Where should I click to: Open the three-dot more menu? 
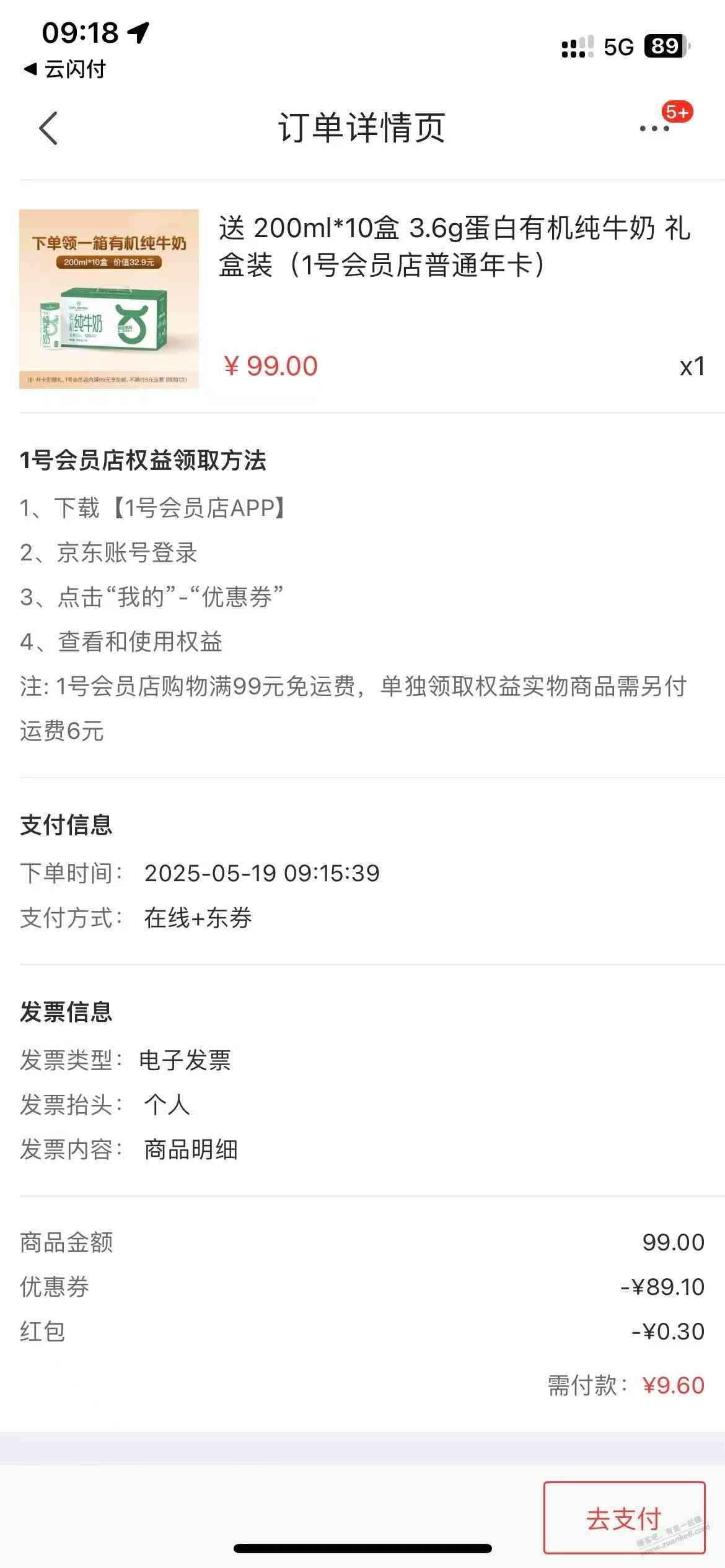click(654, 129)
